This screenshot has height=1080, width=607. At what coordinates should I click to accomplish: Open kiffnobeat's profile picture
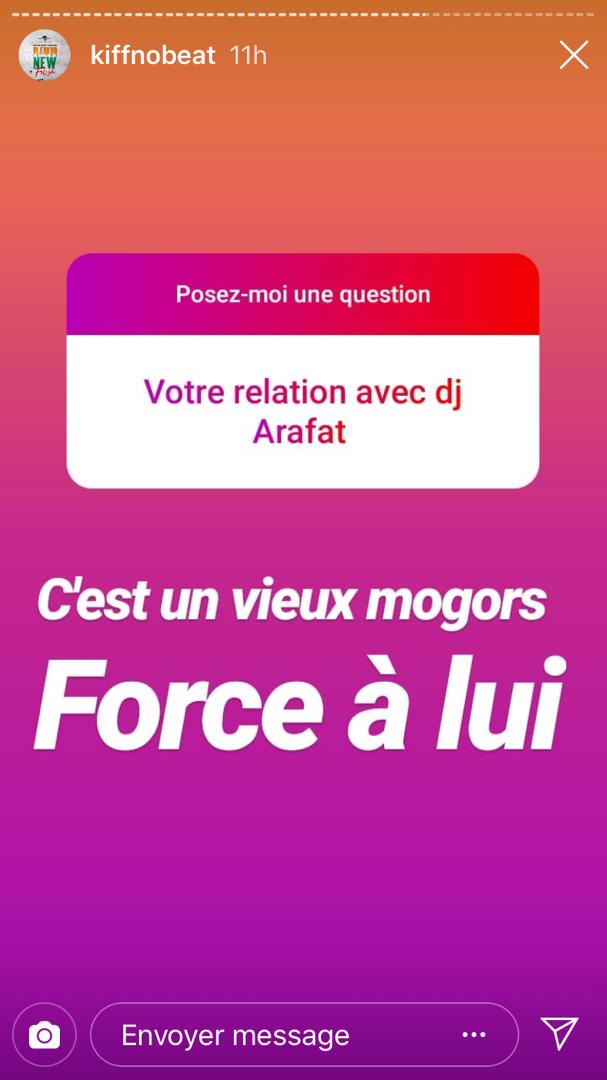pos(44,55)
